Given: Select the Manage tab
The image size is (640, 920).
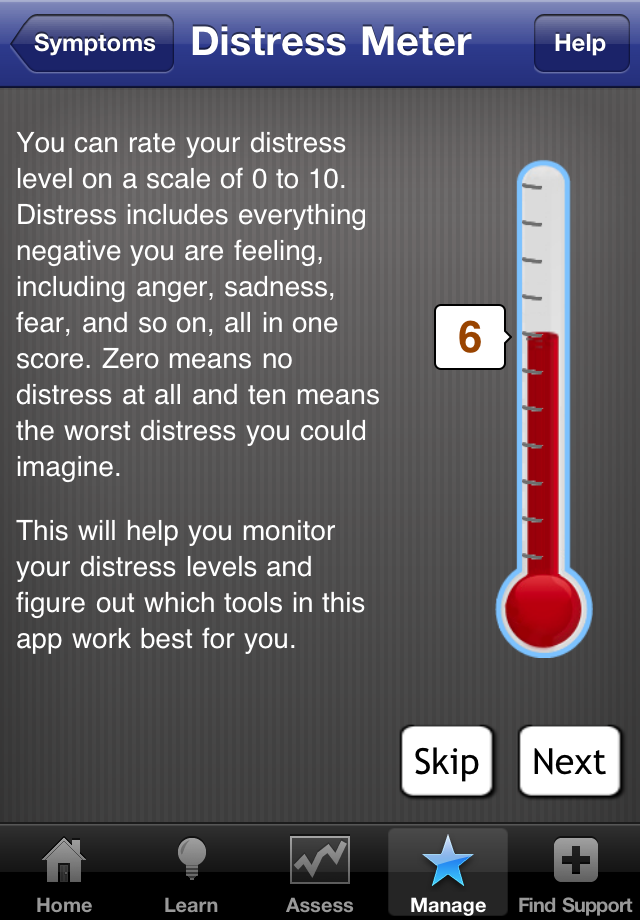Looking at the screenshot, I should (447, 875).
